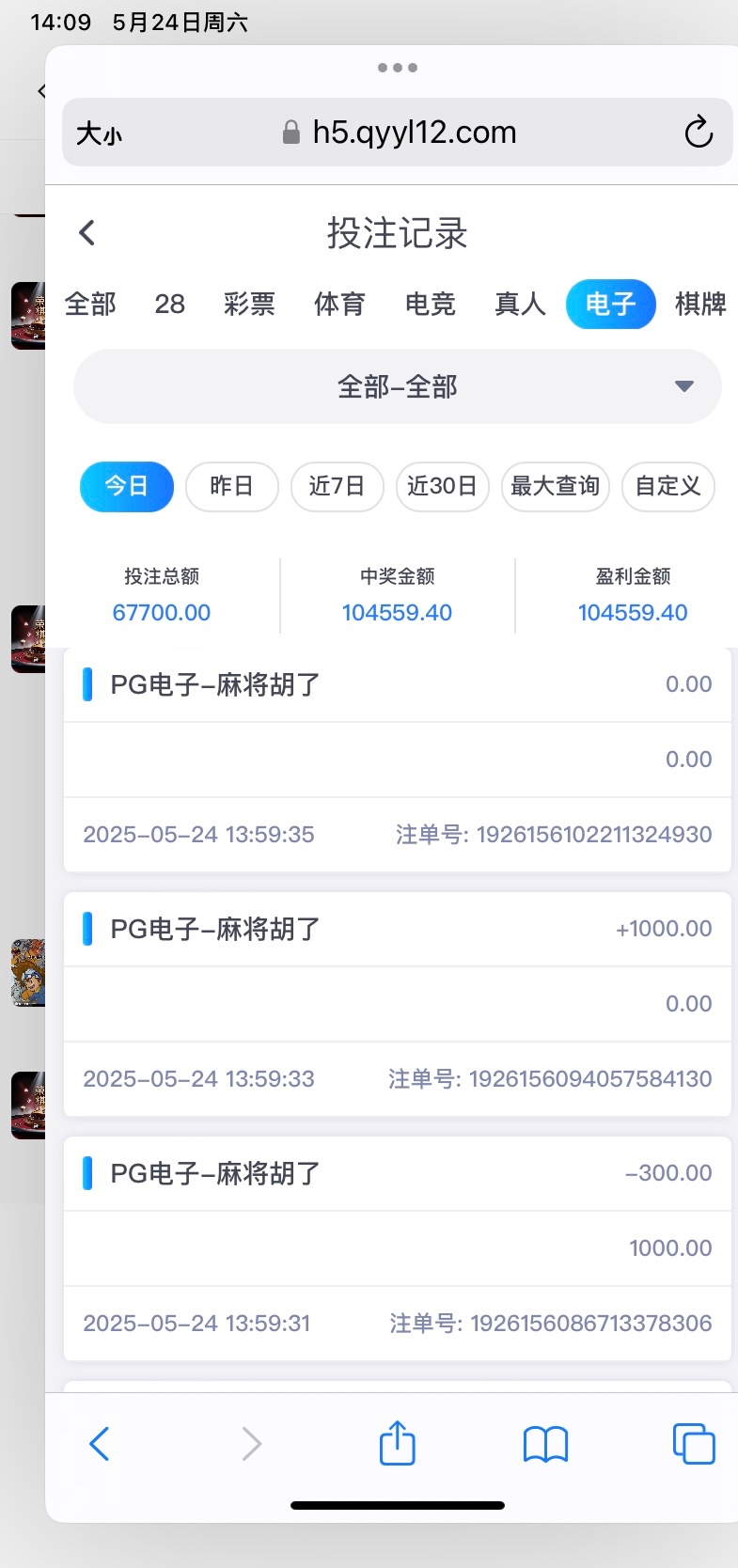Viewport: 738px width, 1568px height.
Task: Filter records by 近7日
Action: (338, 486)
